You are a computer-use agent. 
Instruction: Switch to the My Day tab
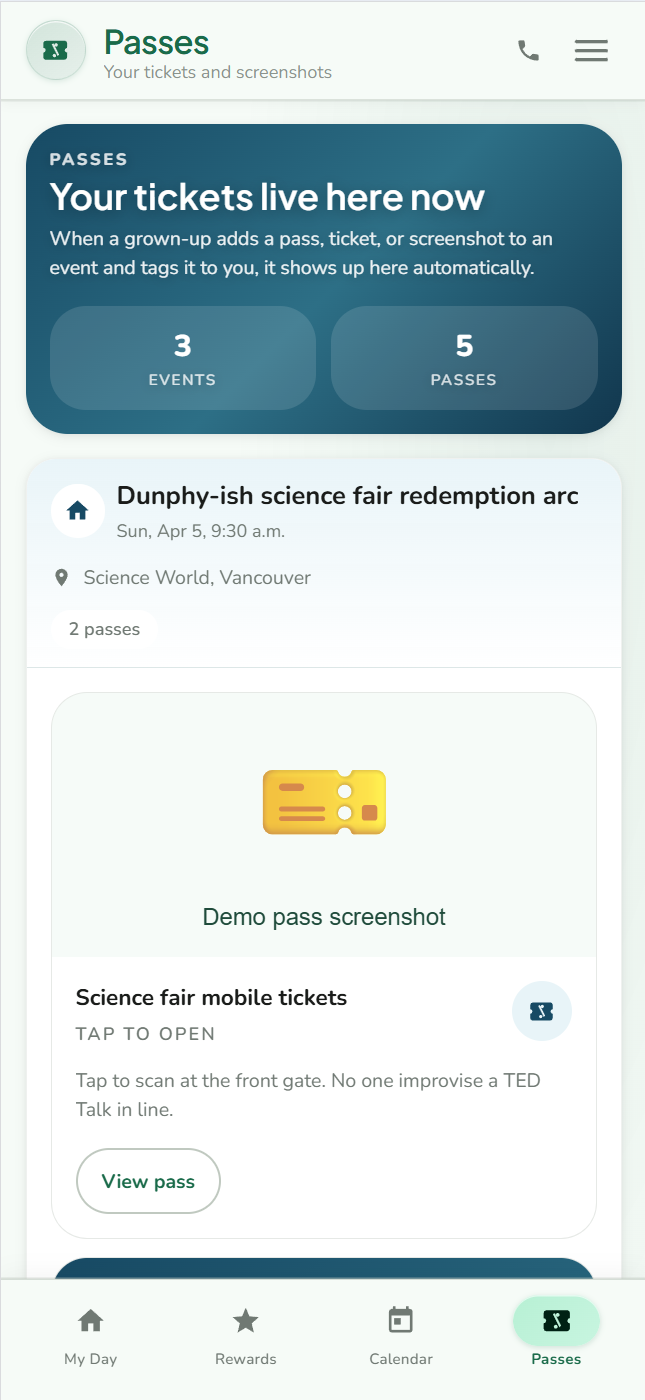click(90, 1336)
